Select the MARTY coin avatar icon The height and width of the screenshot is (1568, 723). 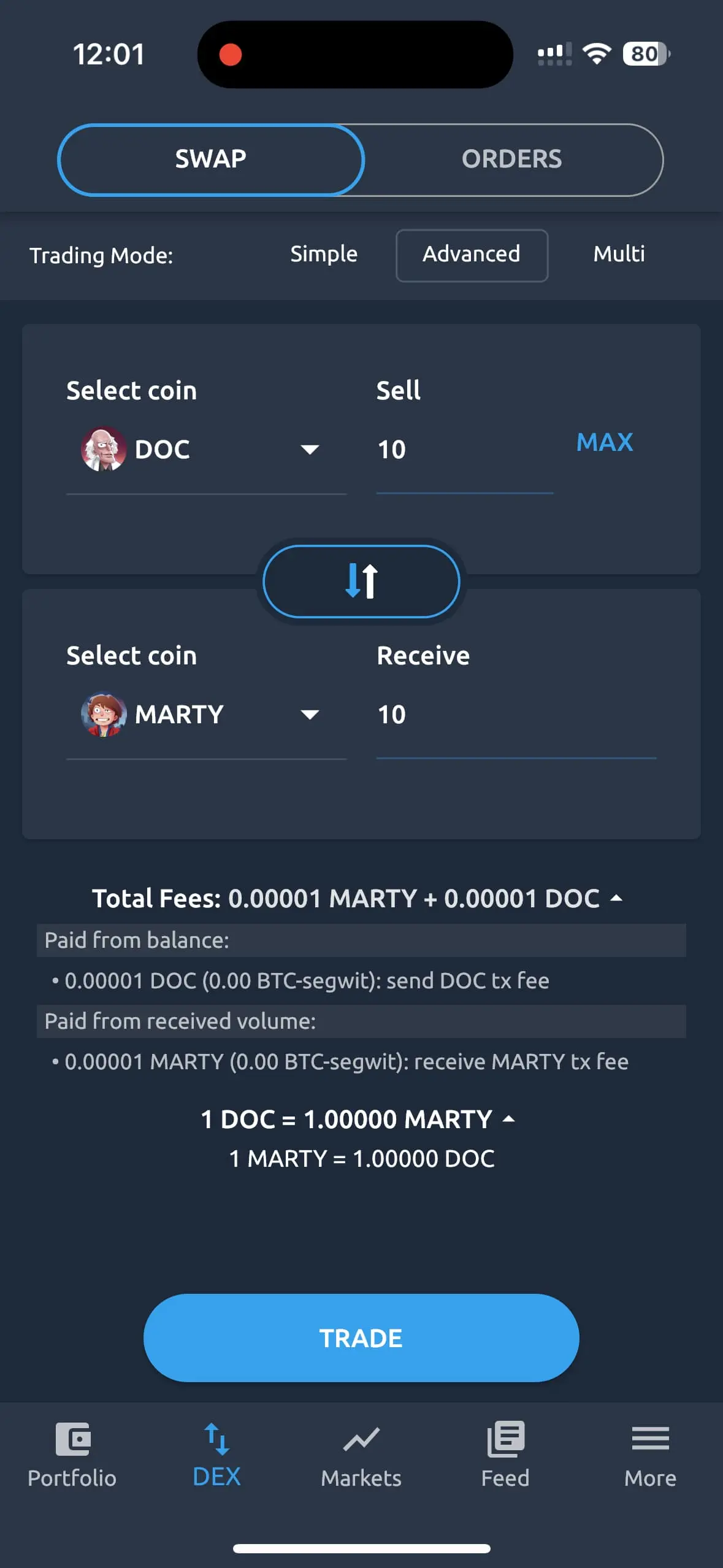click(103, 714)
